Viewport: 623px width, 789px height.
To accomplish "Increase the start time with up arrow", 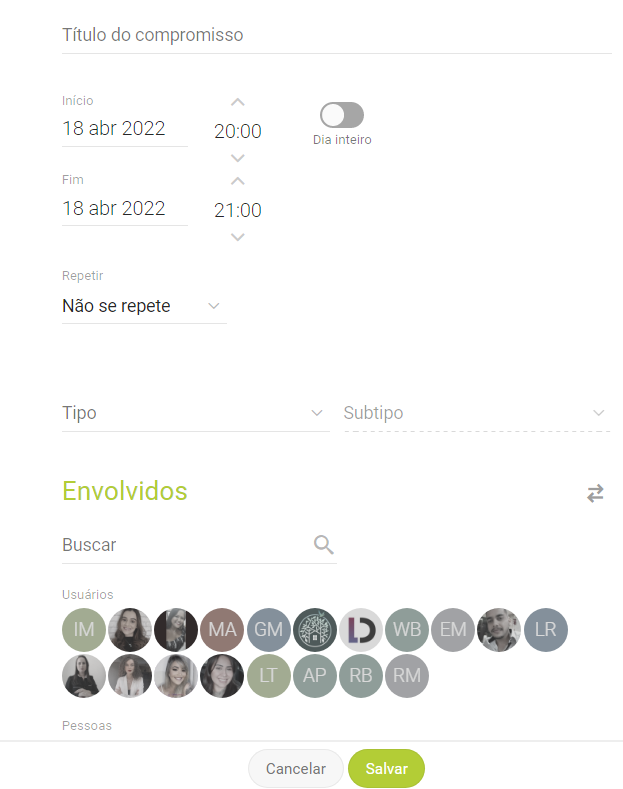I will 237,103.
